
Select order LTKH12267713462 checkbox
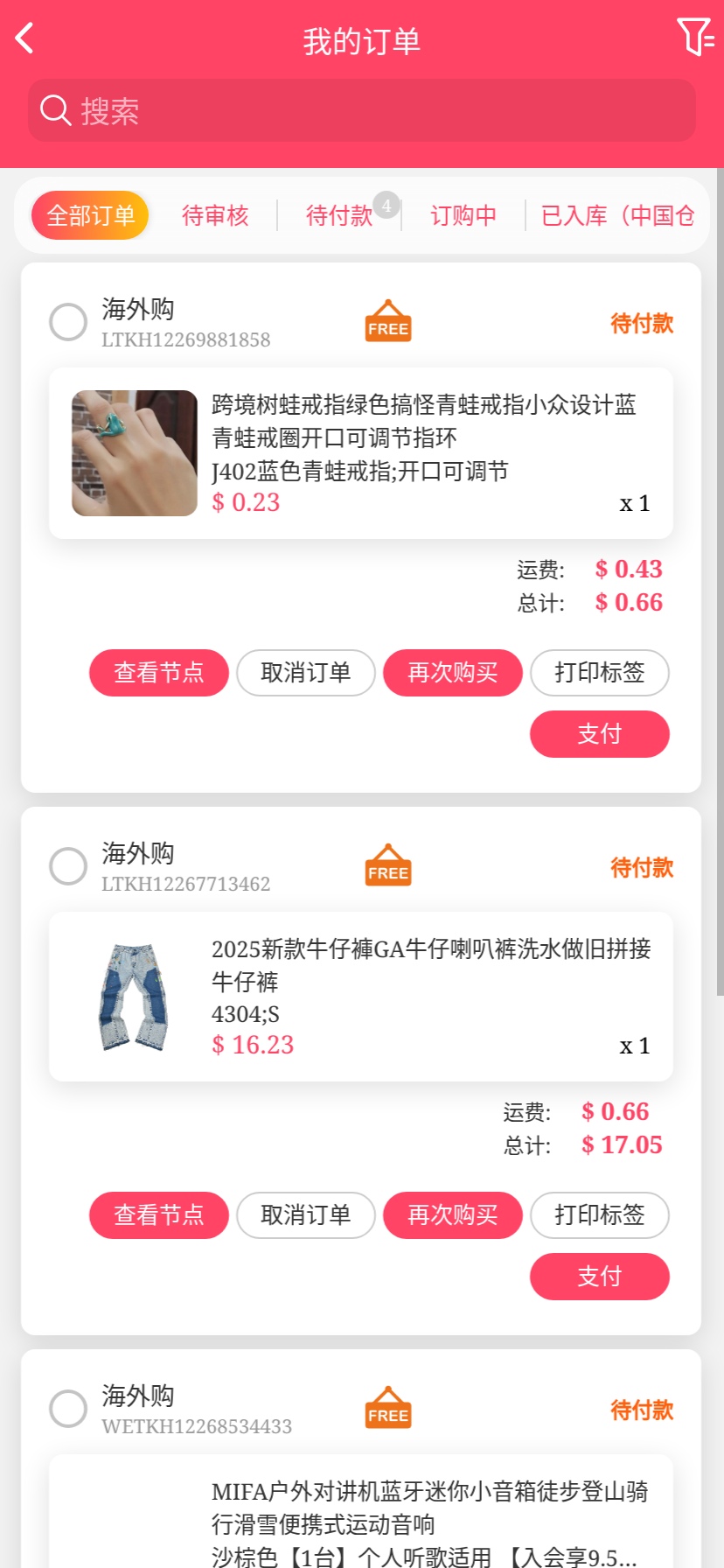pos(68,866)
